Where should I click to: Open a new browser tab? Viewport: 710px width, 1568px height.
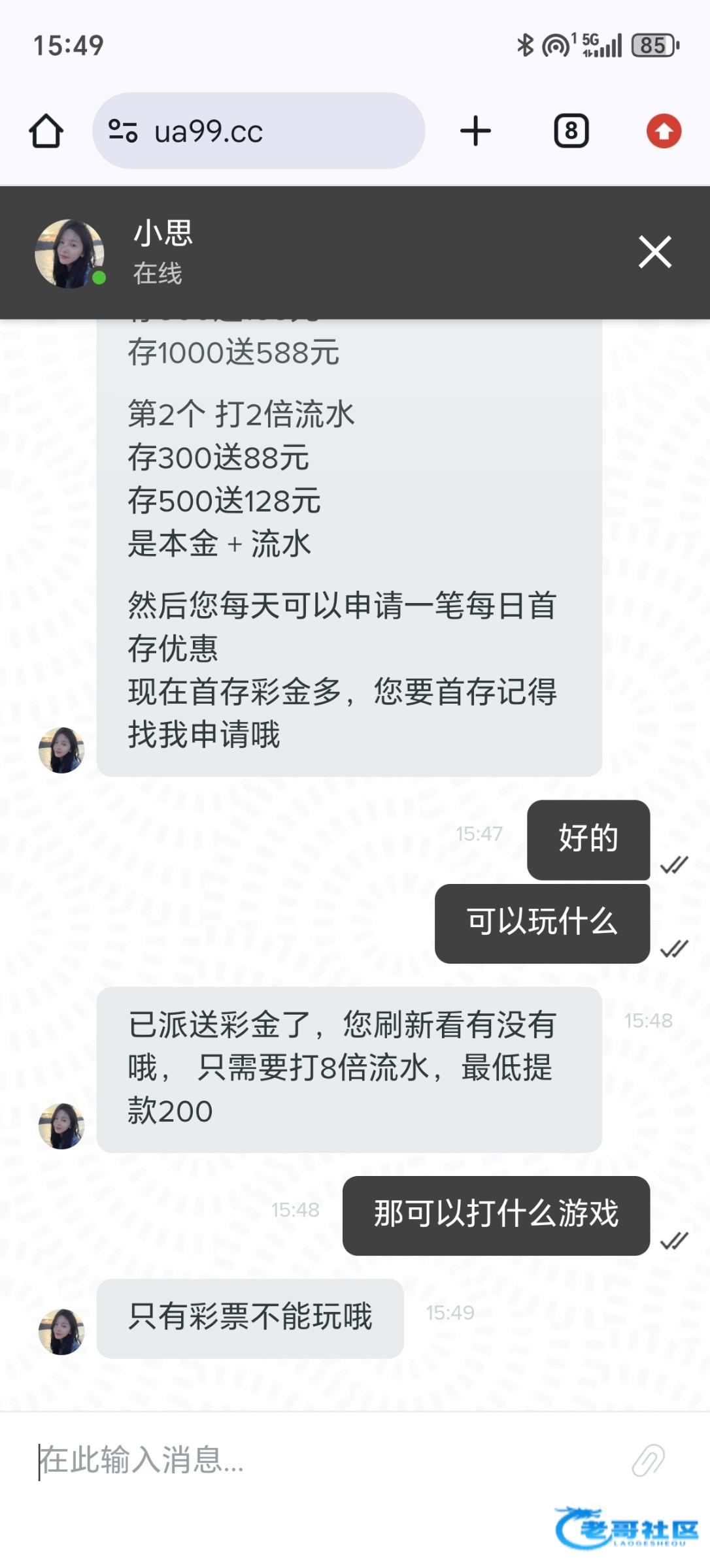475,131
